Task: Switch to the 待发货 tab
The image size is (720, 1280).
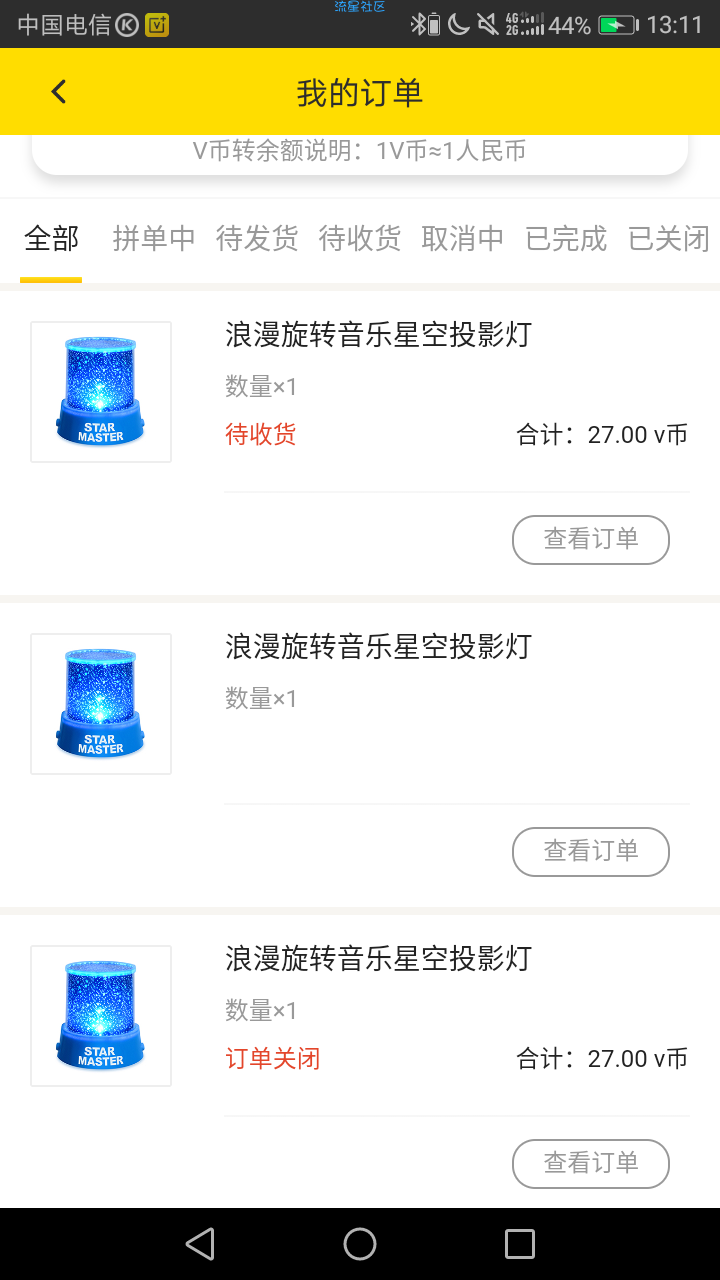Action: pyautogui.click(x=257, y=239)
